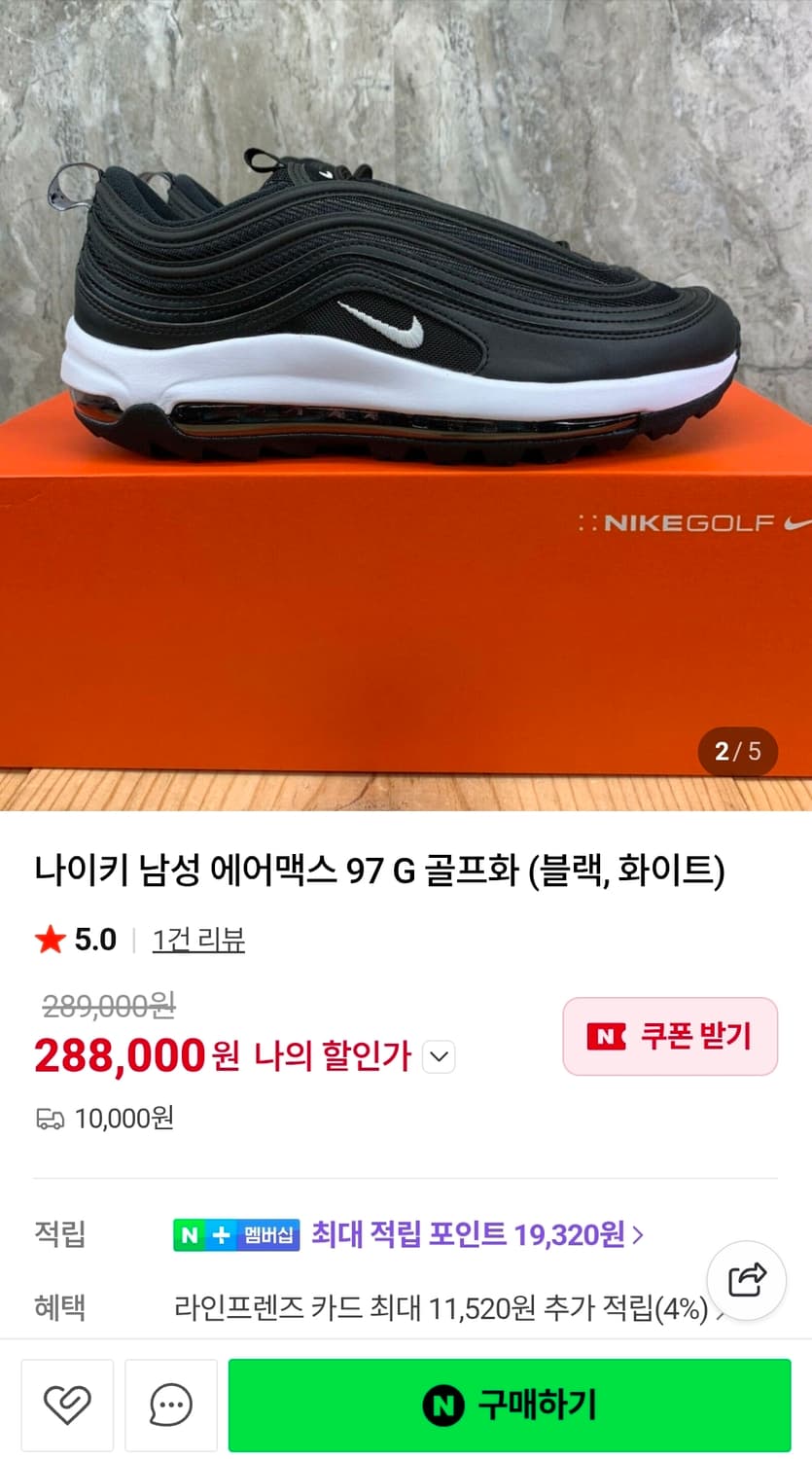Tap the 쿠폰 받기 button
This screenshot has height=1459, width=812.
670,1037
